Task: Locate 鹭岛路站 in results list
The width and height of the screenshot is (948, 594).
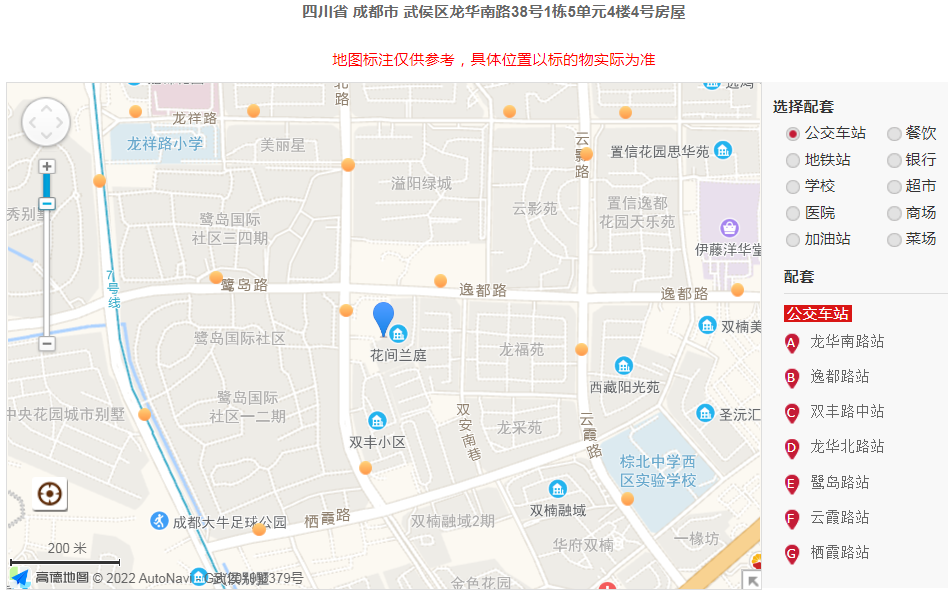Action: click(839, 482)
